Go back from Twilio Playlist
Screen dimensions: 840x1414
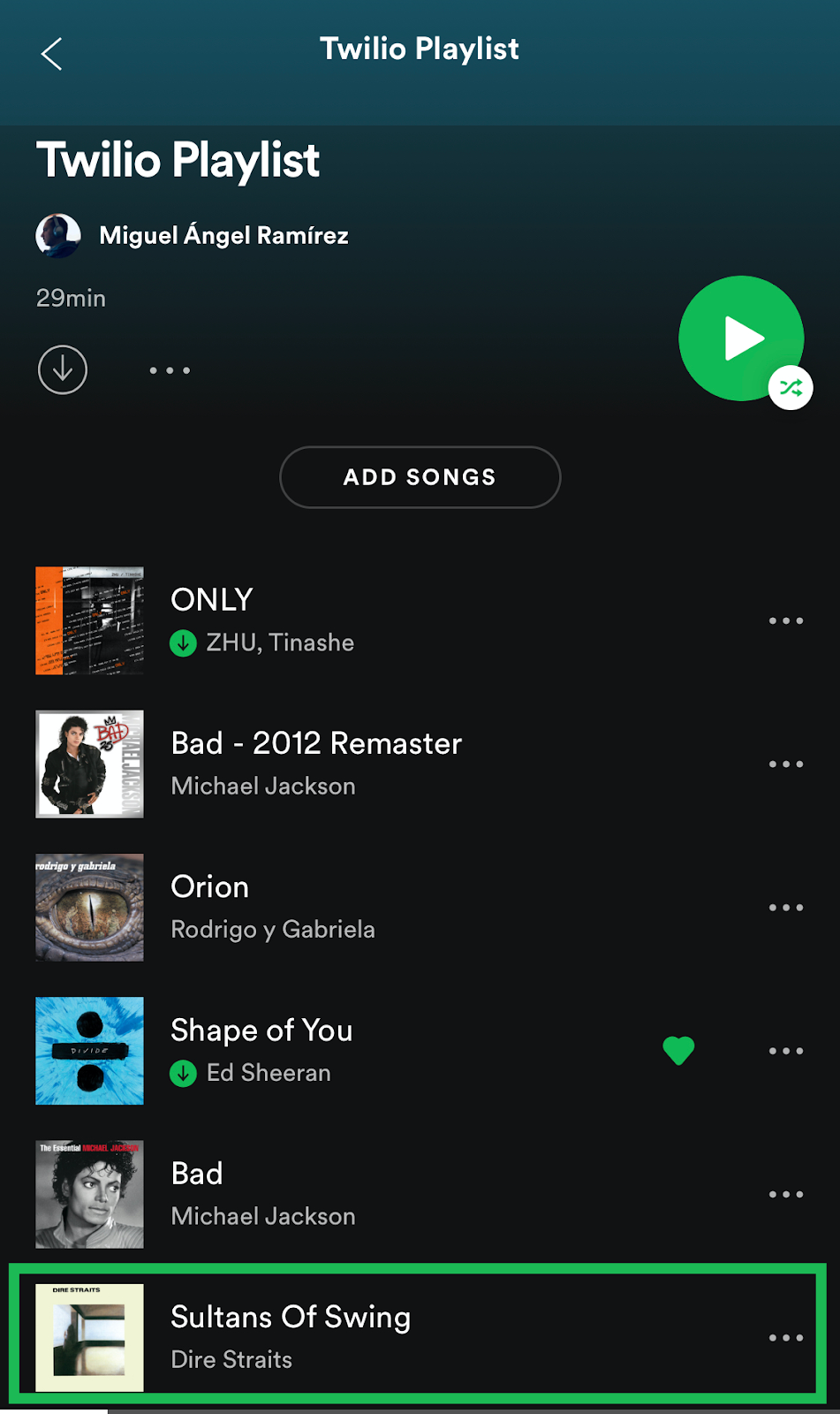point(51,54)
